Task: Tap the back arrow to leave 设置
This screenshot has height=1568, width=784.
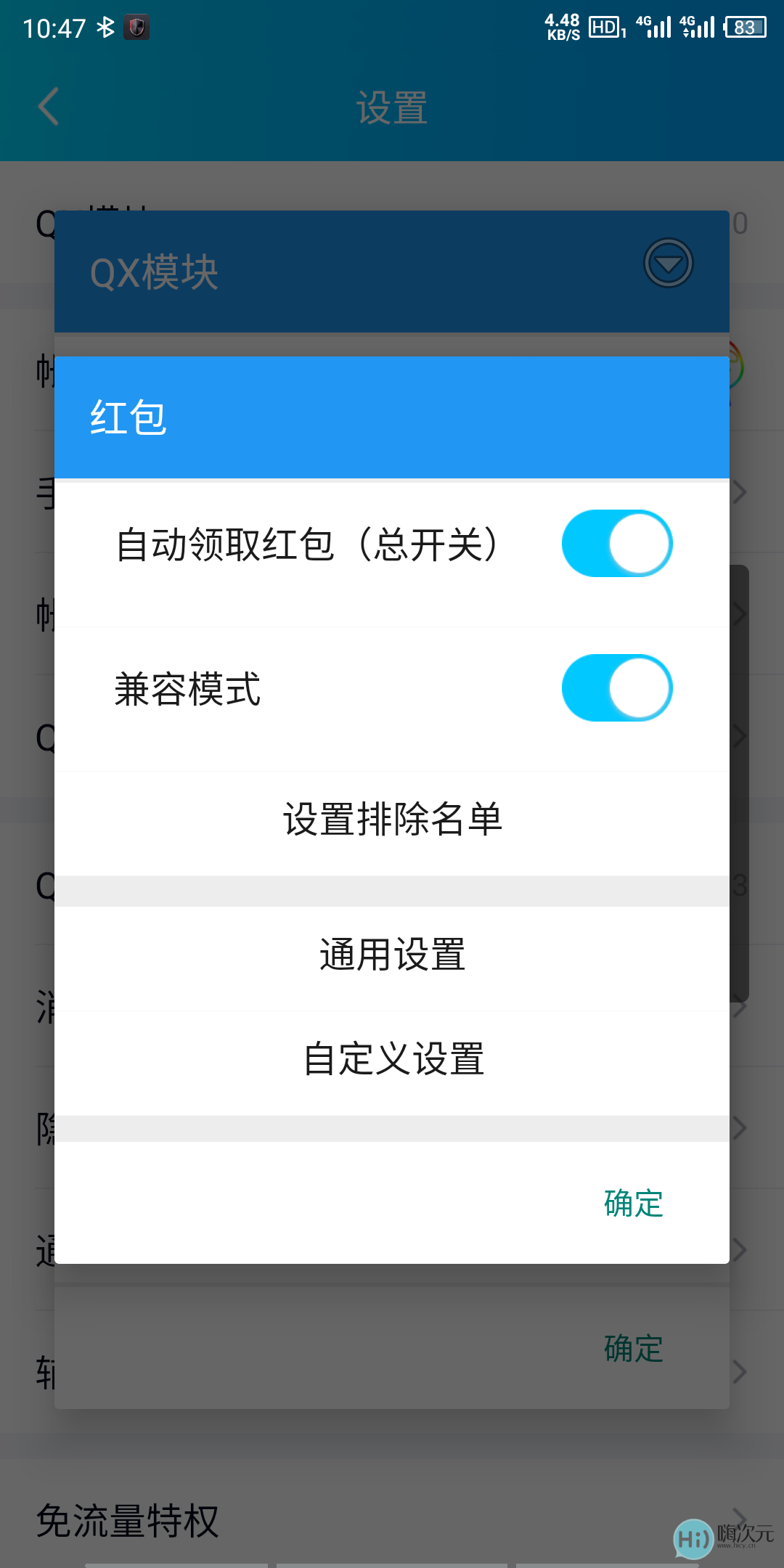Action: click(x=48, y=107)
